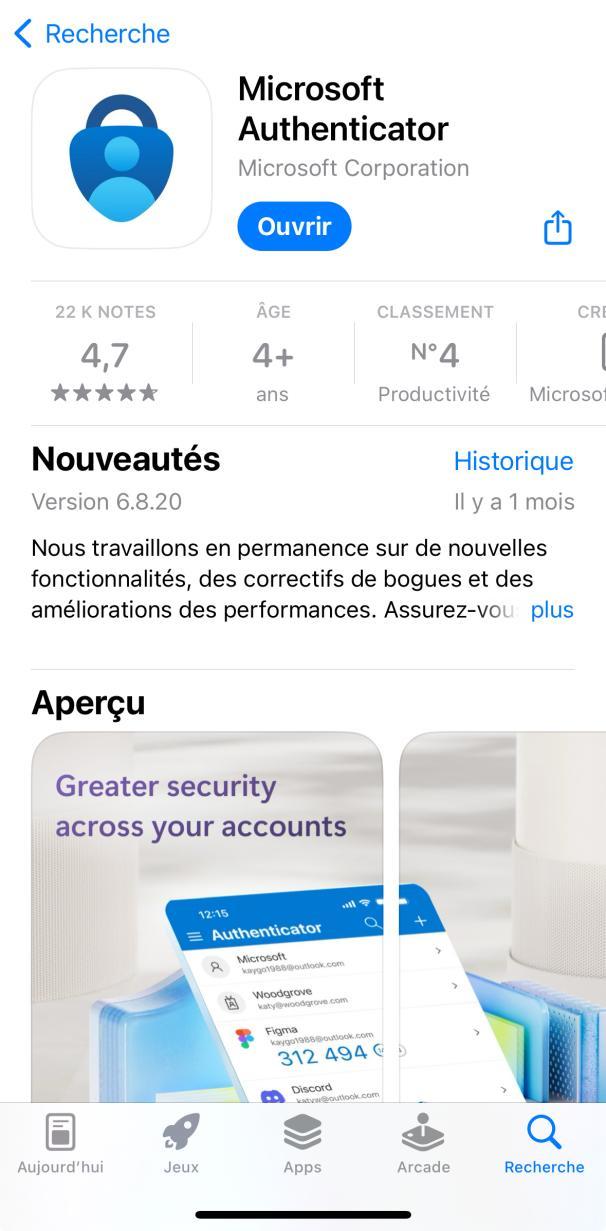
Task: Switch to the Aujourd'hui tab
Action: (x=61, y=1145)
